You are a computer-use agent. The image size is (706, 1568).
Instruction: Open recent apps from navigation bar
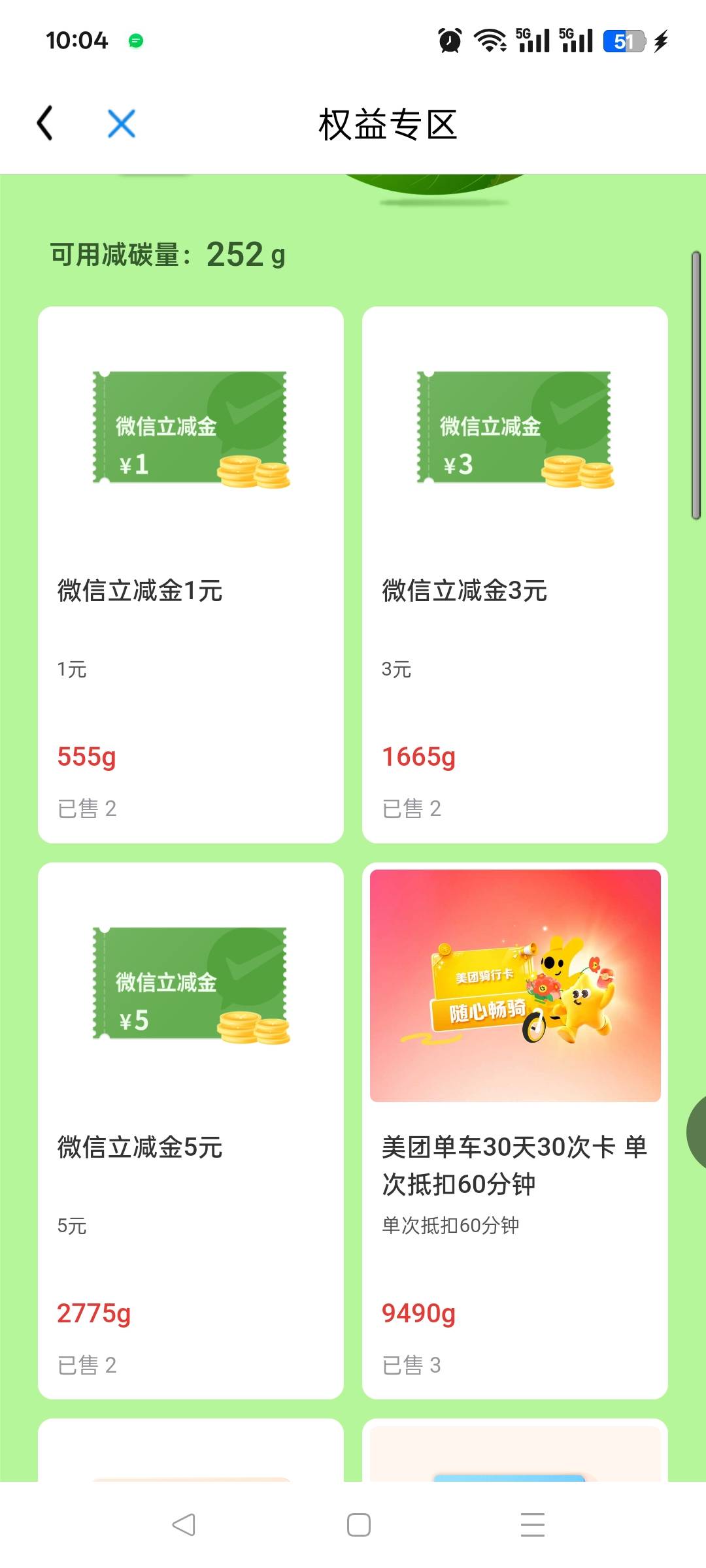tap(533, 1525)
